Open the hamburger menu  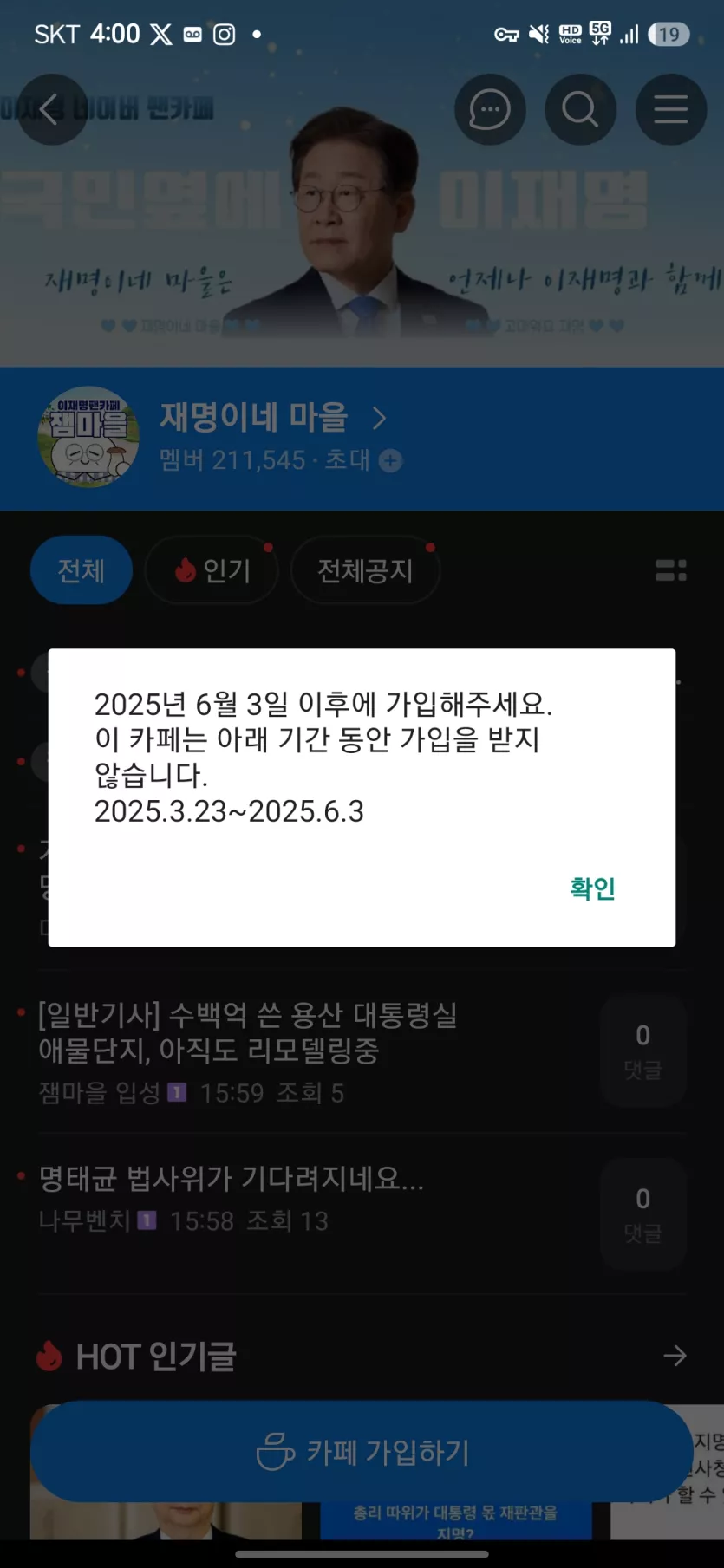[670, 109]
